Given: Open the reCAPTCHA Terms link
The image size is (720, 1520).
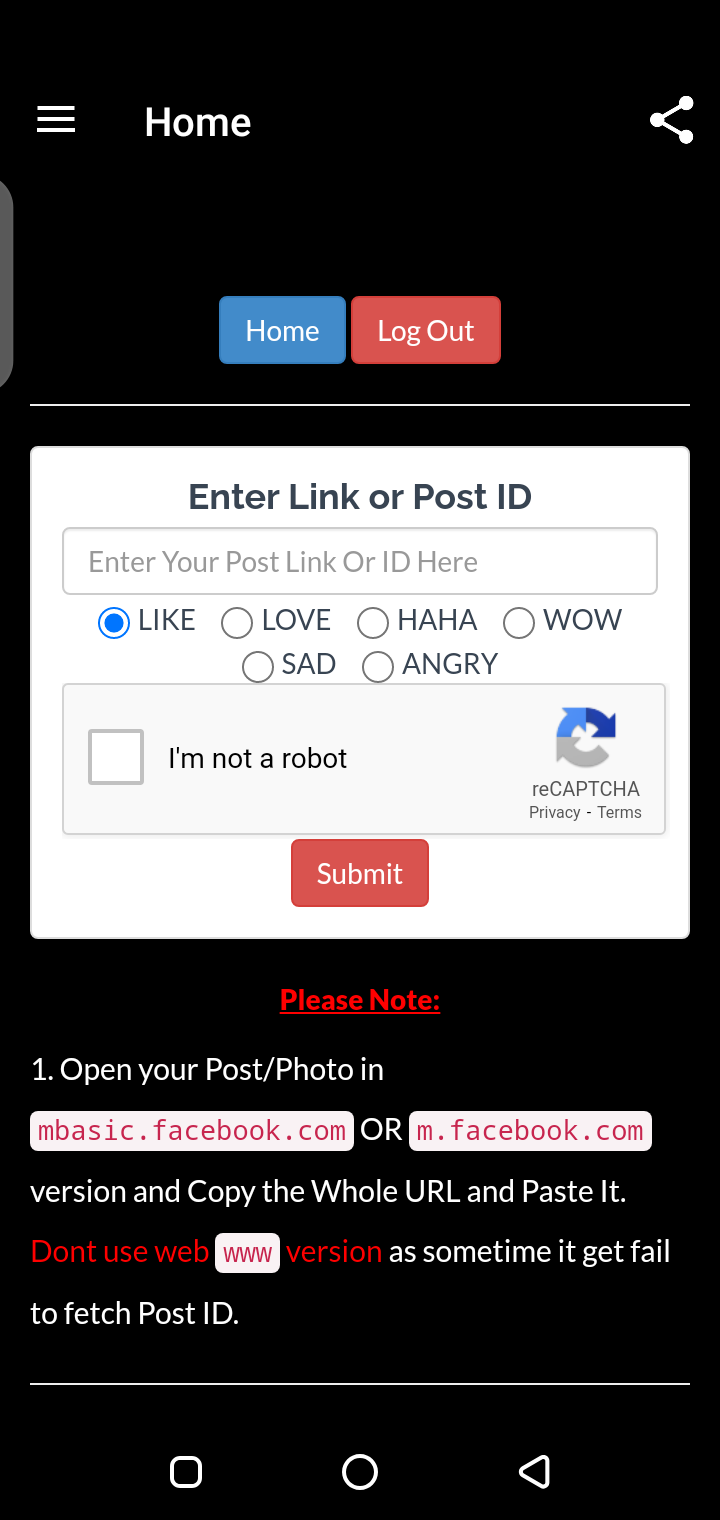Looking at the screenshot, I should click(619, 812).
